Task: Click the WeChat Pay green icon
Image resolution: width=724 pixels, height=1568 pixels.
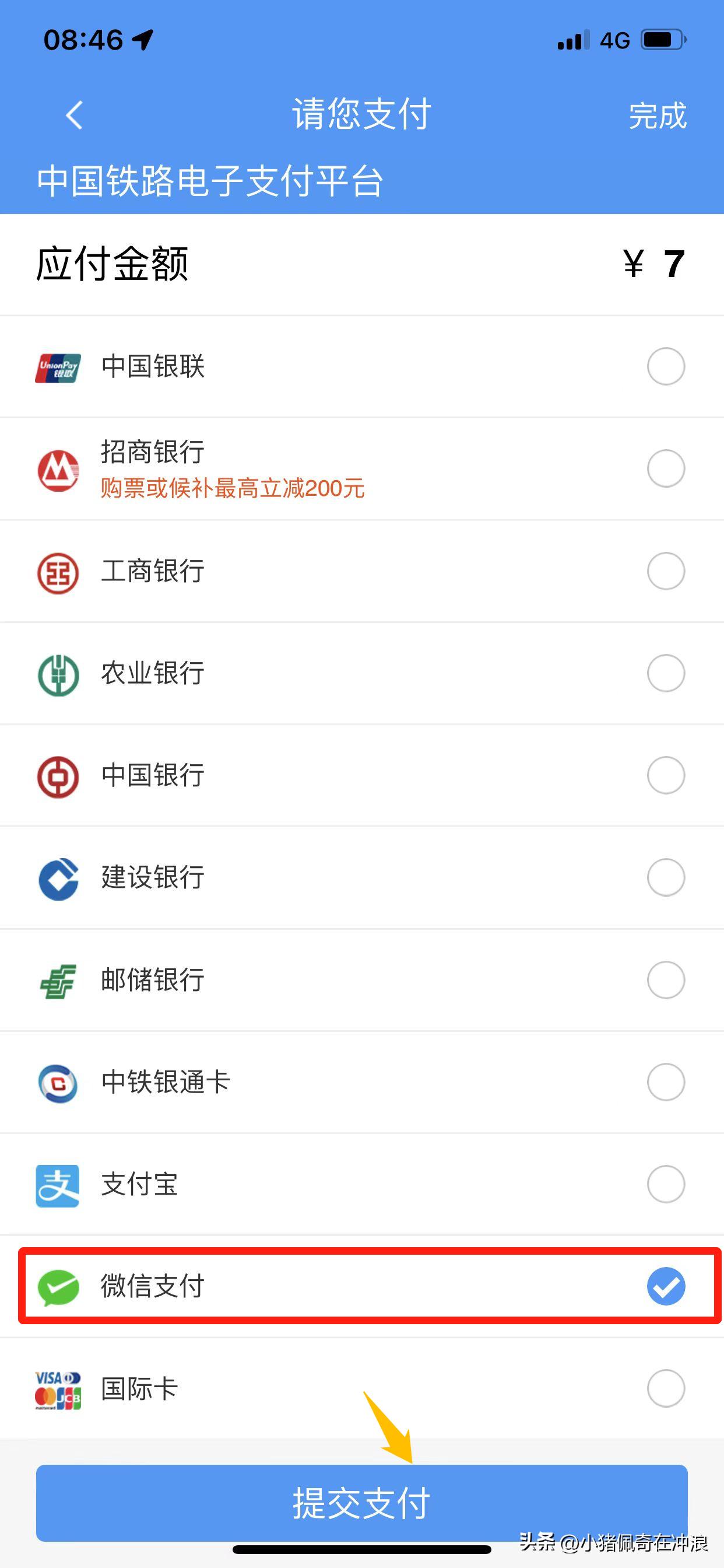Action: pyautogui.click(x=58, y=1287)
